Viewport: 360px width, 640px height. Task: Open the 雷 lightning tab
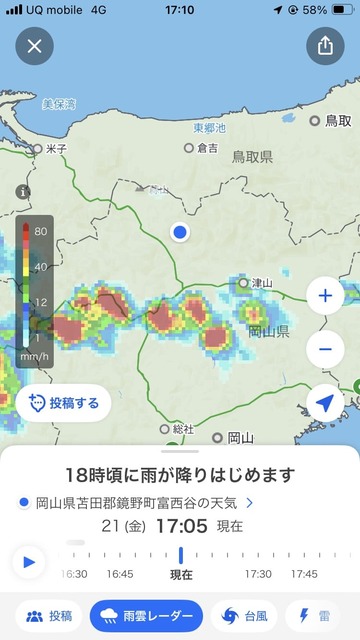pos(314,616)
